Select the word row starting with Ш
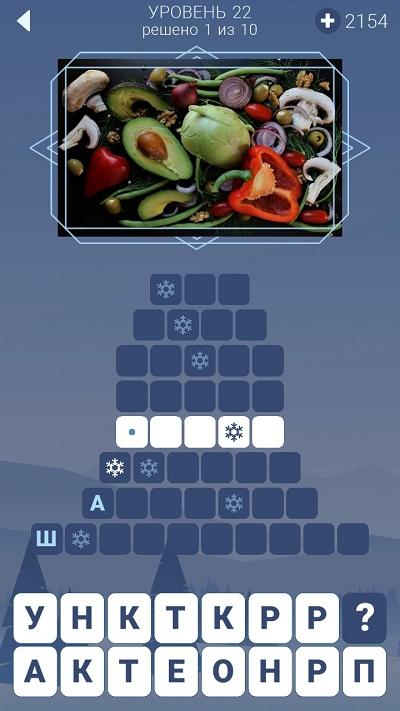The image size is (400, 711). coord(200,539)
